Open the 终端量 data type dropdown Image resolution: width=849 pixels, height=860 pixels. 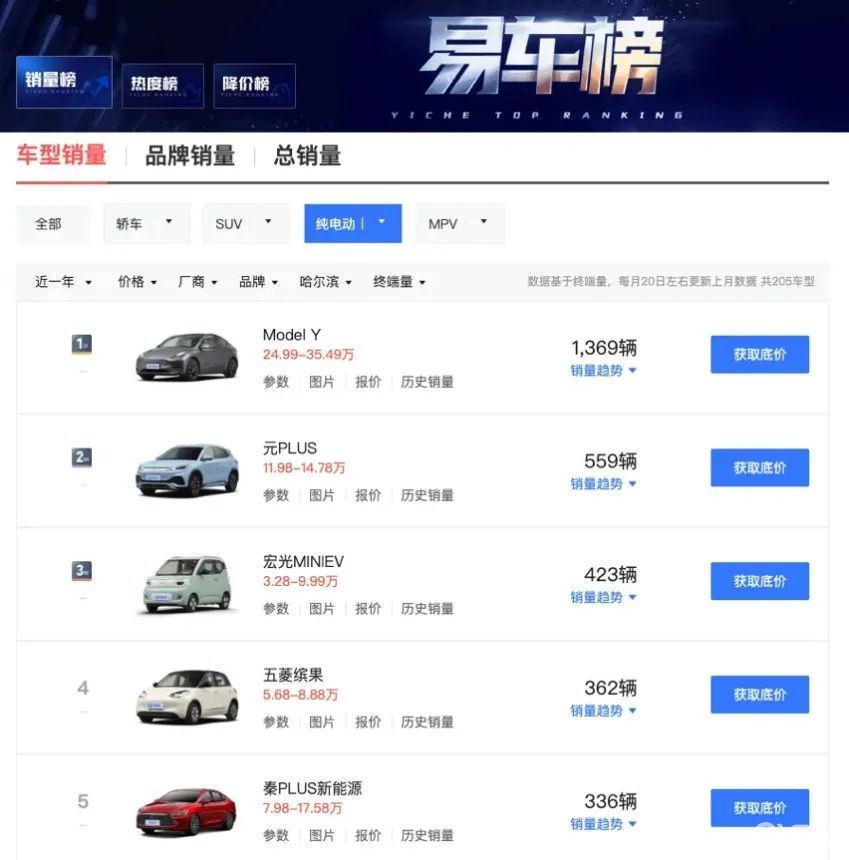pos(399,282)
